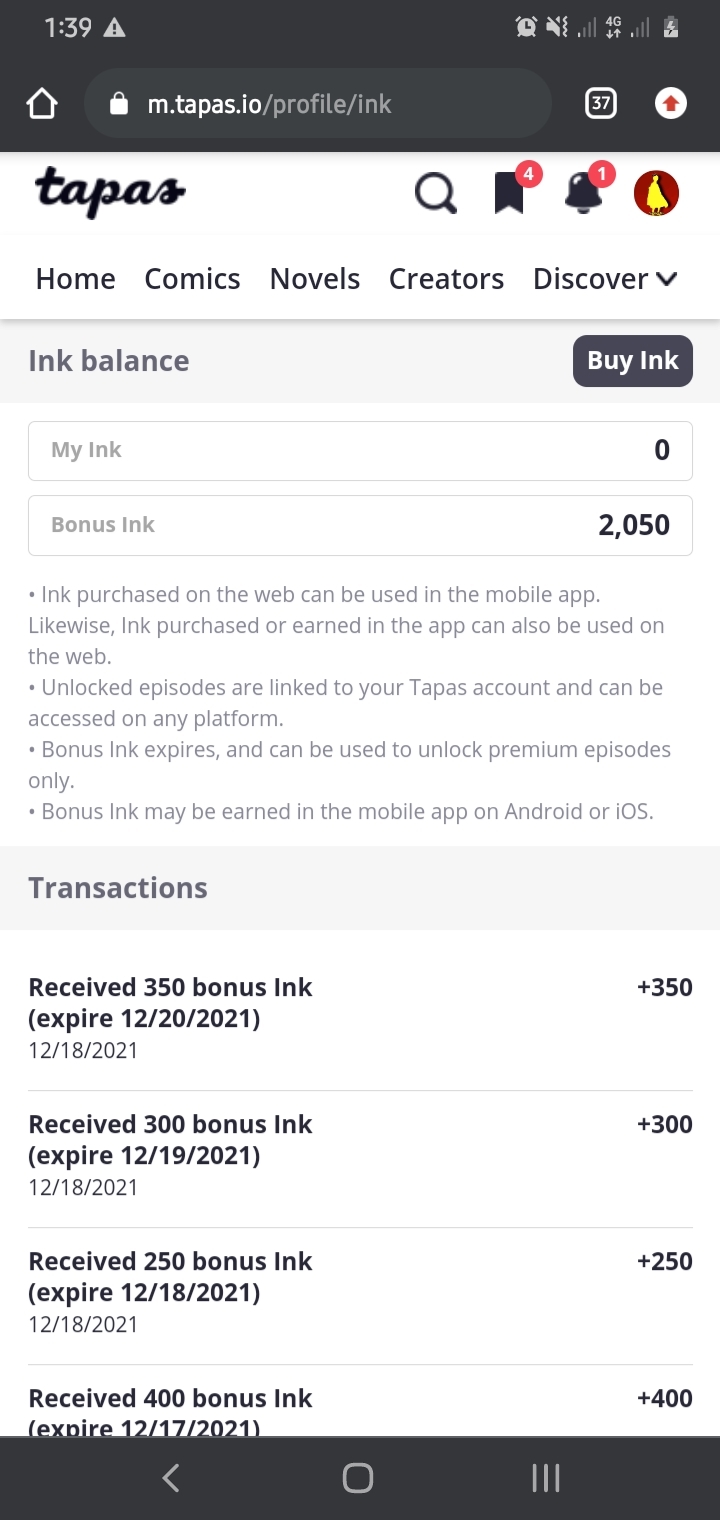The height and width of the screenshot is (1520, 720).
Task: Collapse the notification badge showing 1
Action: pyautogui.click(x=601, y=174)
